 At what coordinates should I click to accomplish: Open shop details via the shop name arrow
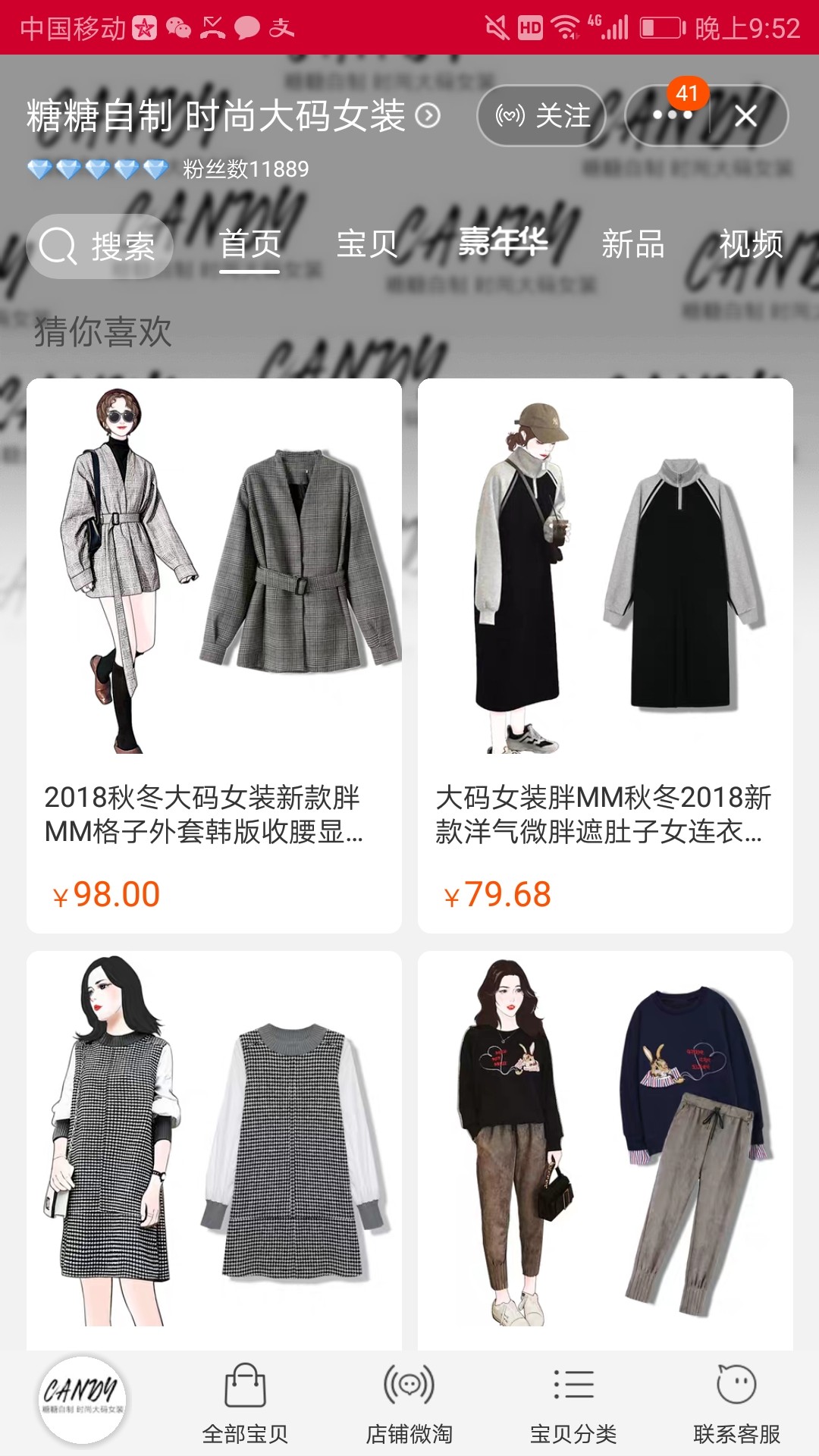[x=428, y=116]
